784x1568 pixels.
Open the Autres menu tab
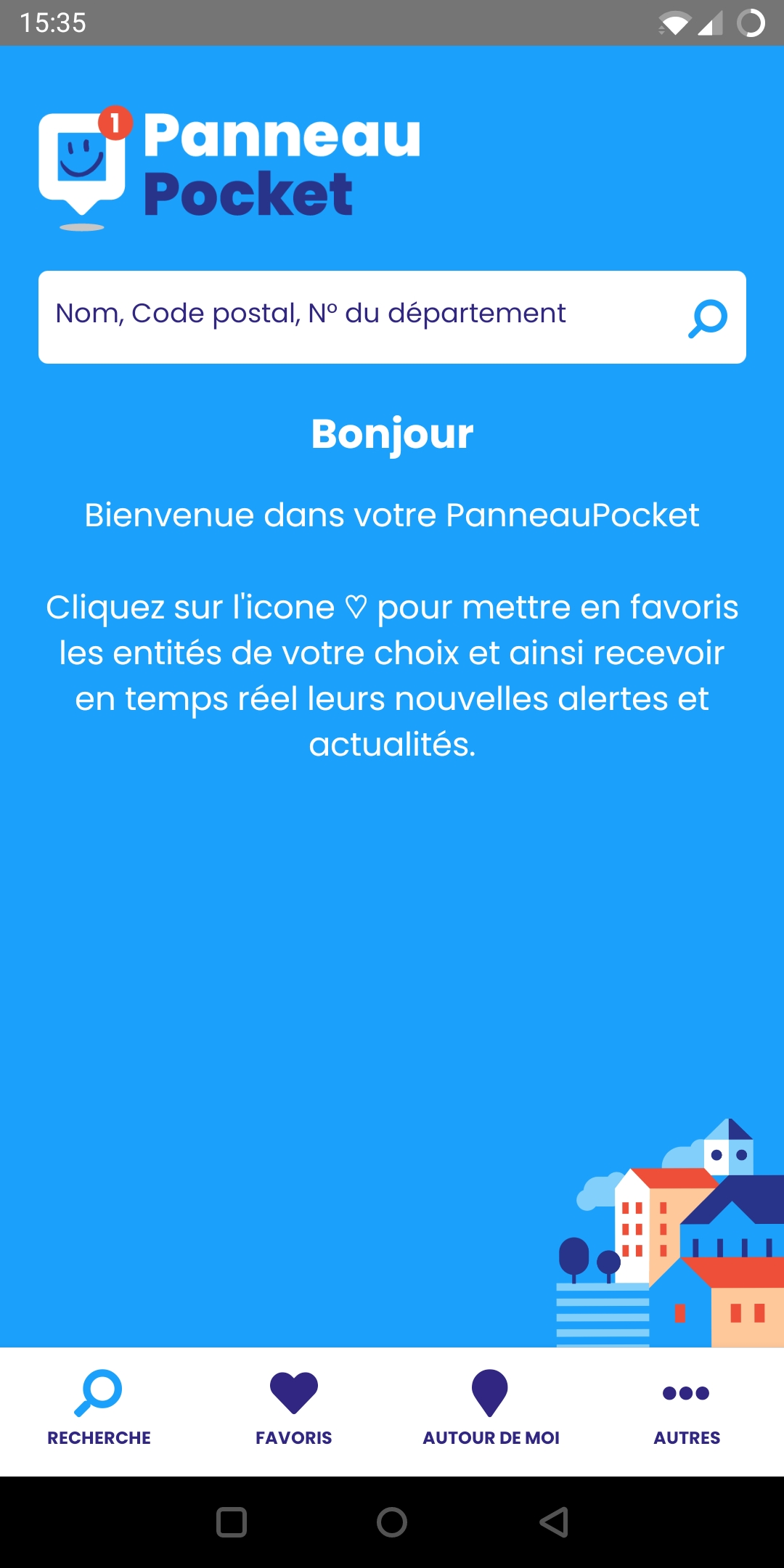[x=687, y=1410]
